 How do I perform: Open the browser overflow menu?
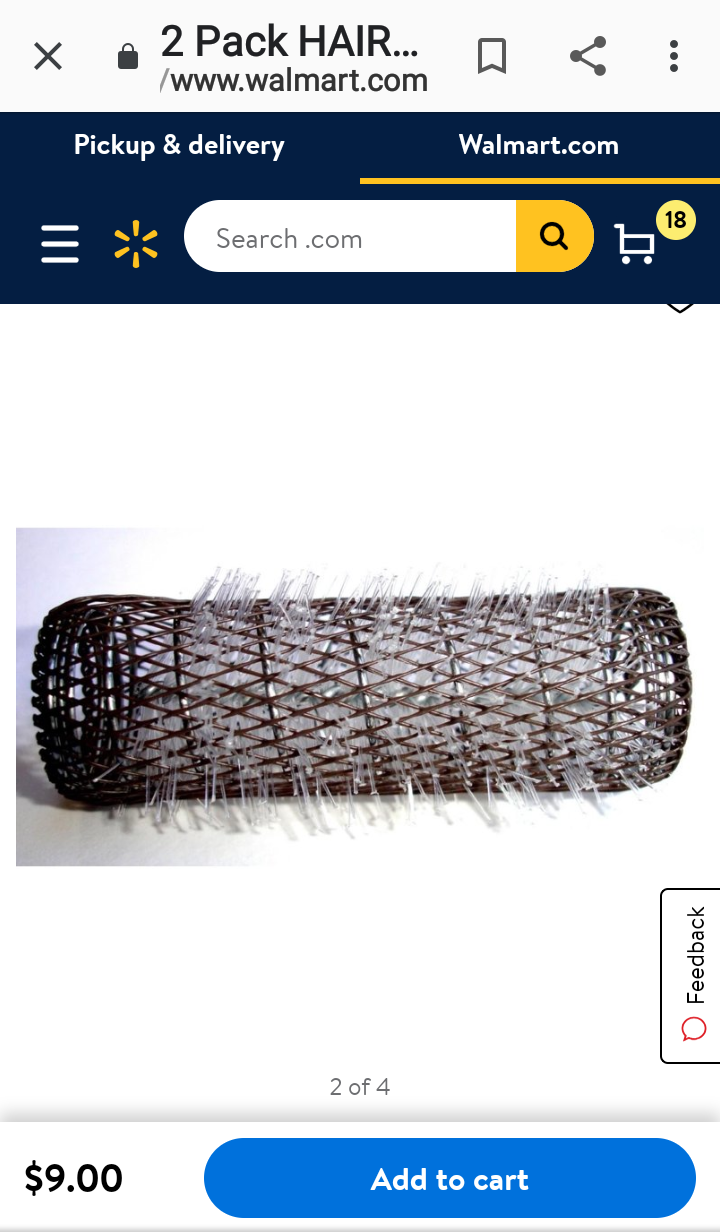click(x=673, y=57)
